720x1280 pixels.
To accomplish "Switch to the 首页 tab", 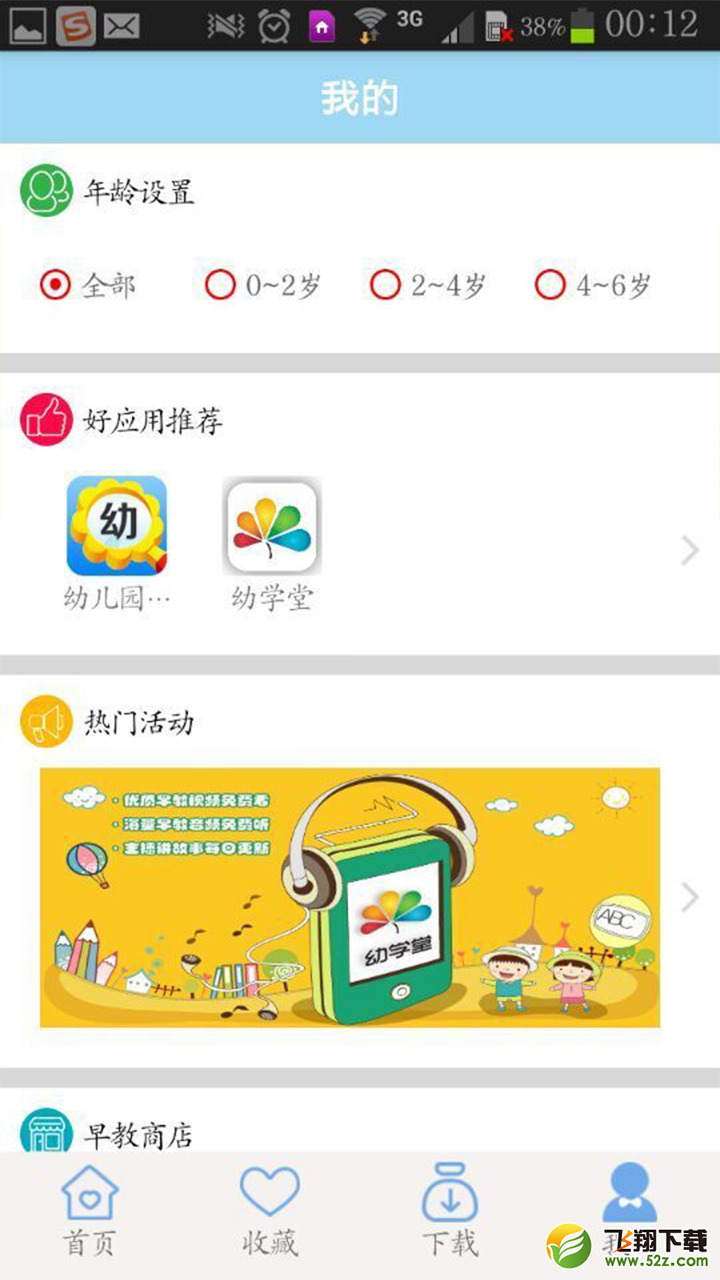I will [x=90, y=1211].
